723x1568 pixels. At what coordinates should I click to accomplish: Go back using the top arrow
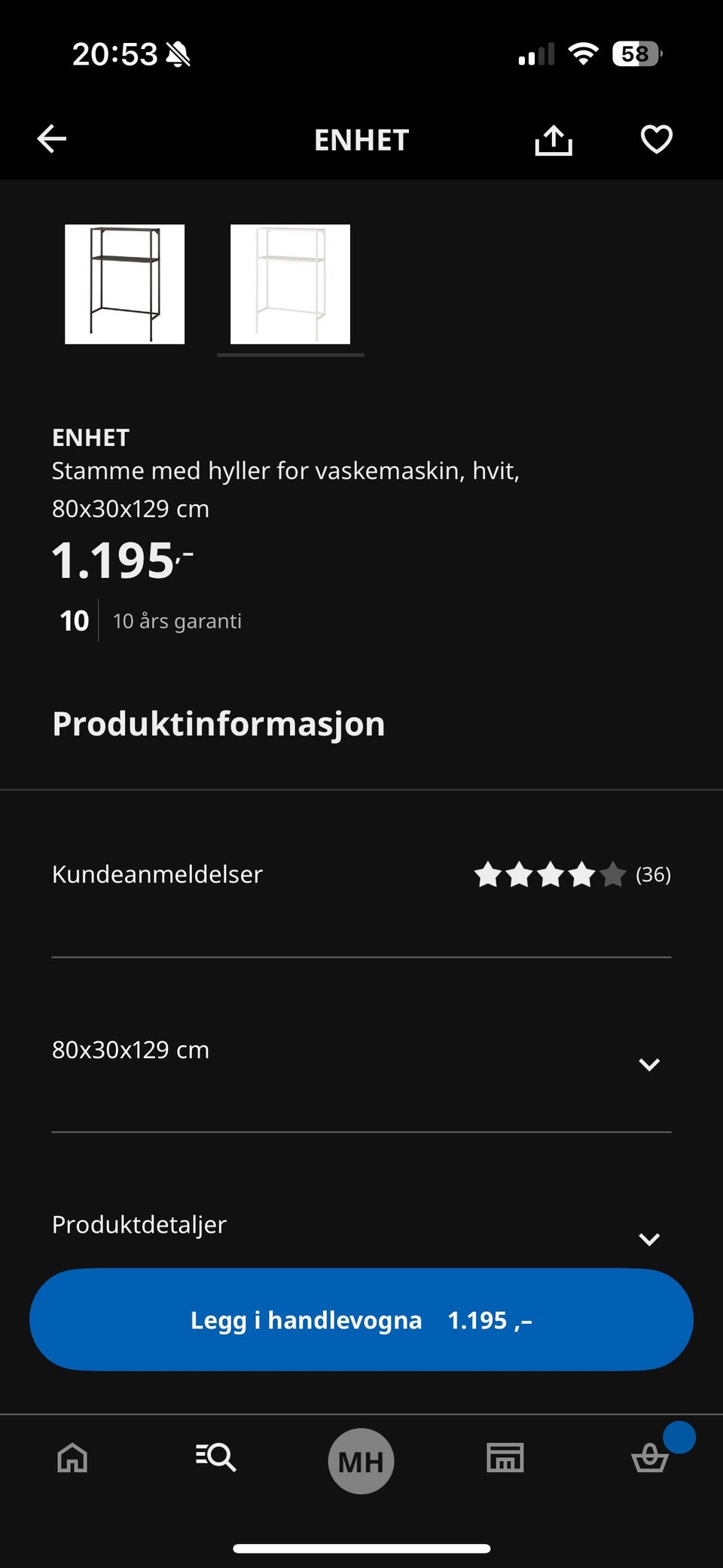52,139
